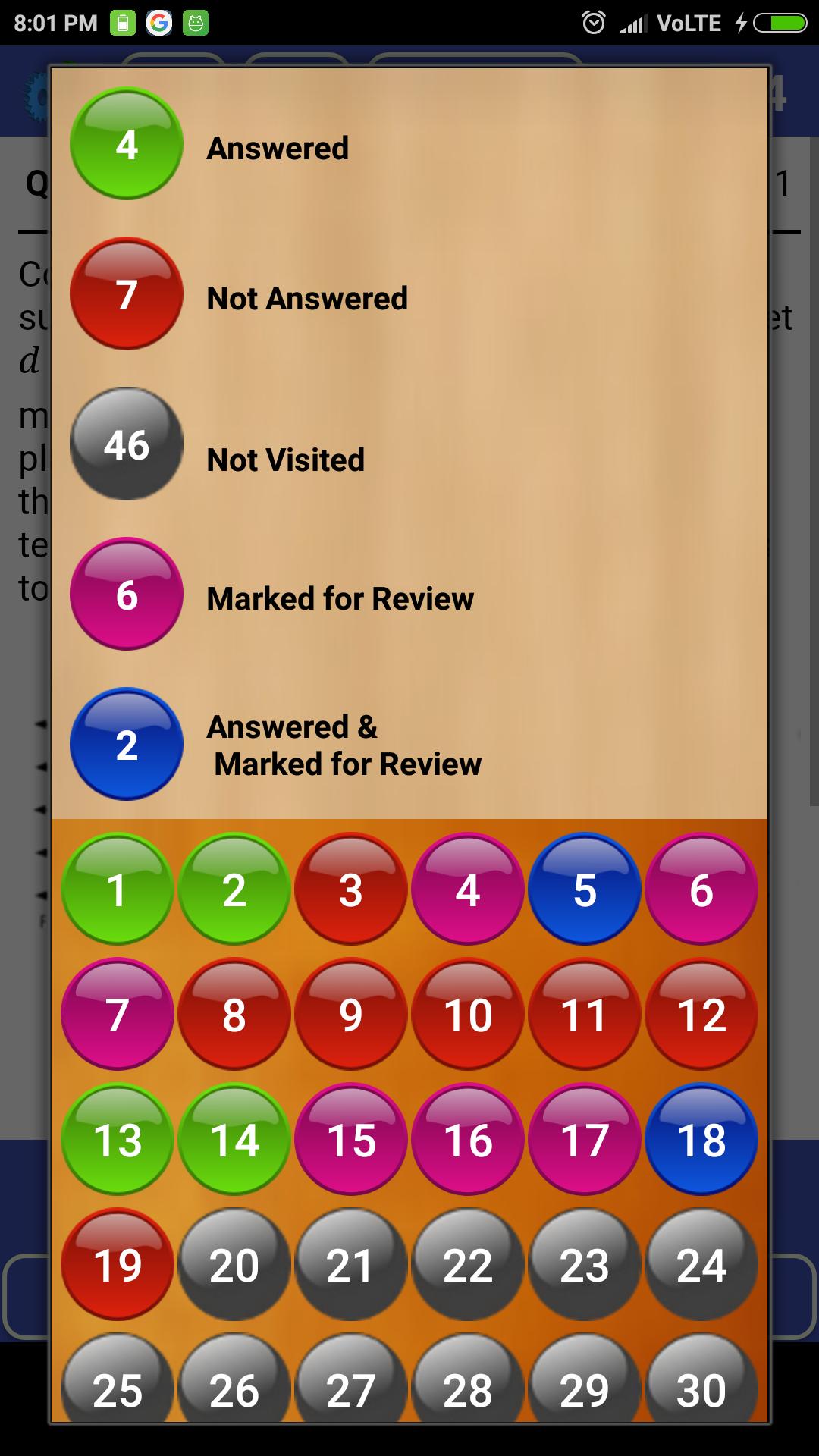The image size is (819, 1456).
Task: Select question 12
Action: (701, 1014)
